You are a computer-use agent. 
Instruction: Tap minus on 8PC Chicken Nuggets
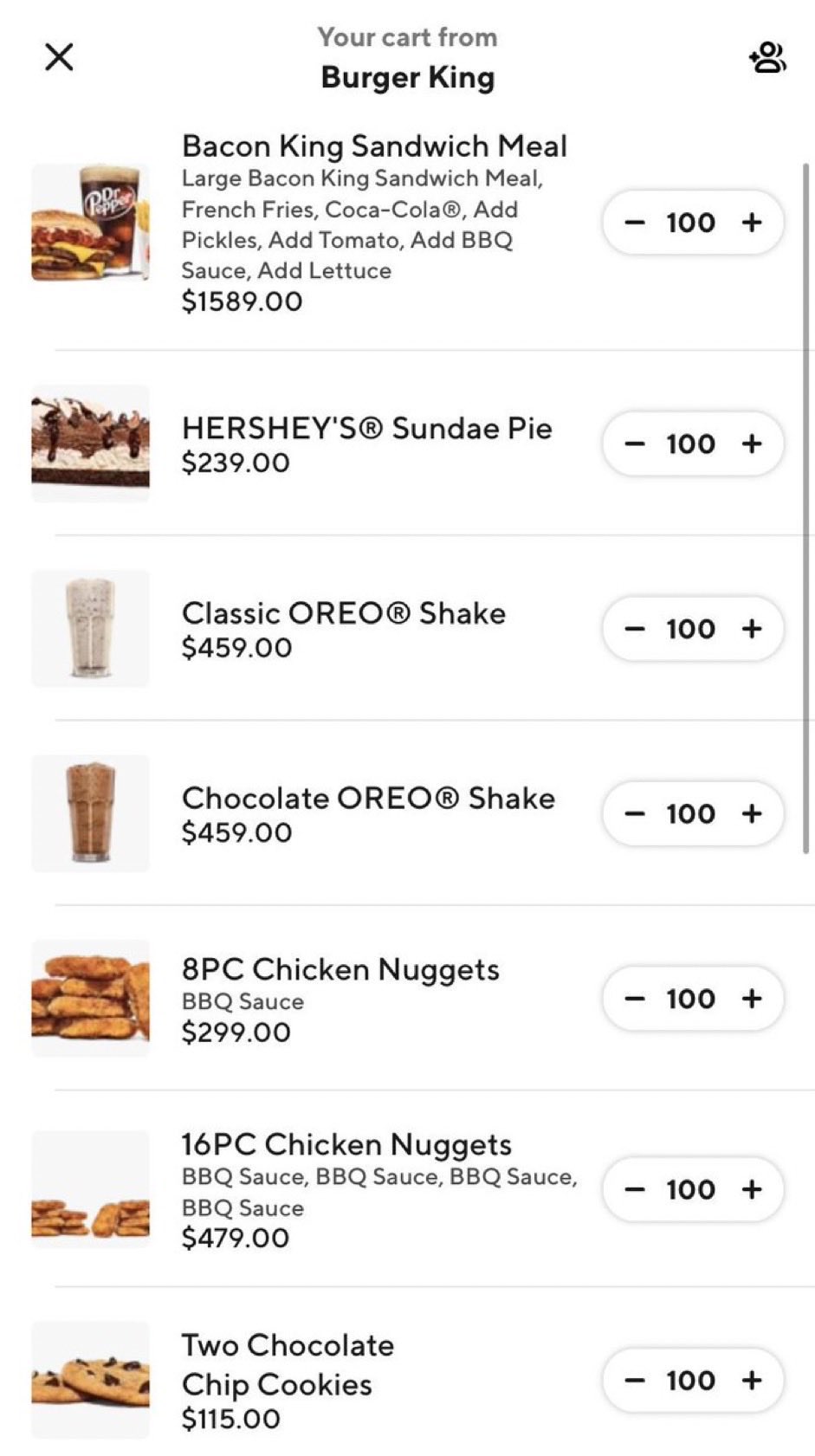[x=635, y=999]
